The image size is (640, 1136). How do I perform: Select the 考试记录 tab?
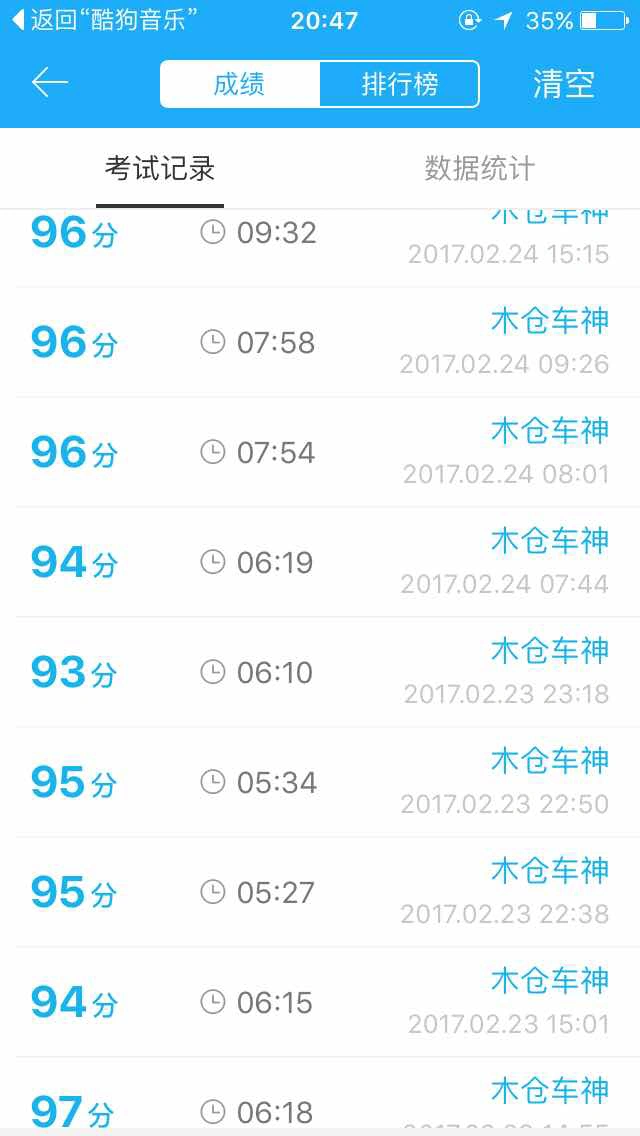tap(160, 168)
